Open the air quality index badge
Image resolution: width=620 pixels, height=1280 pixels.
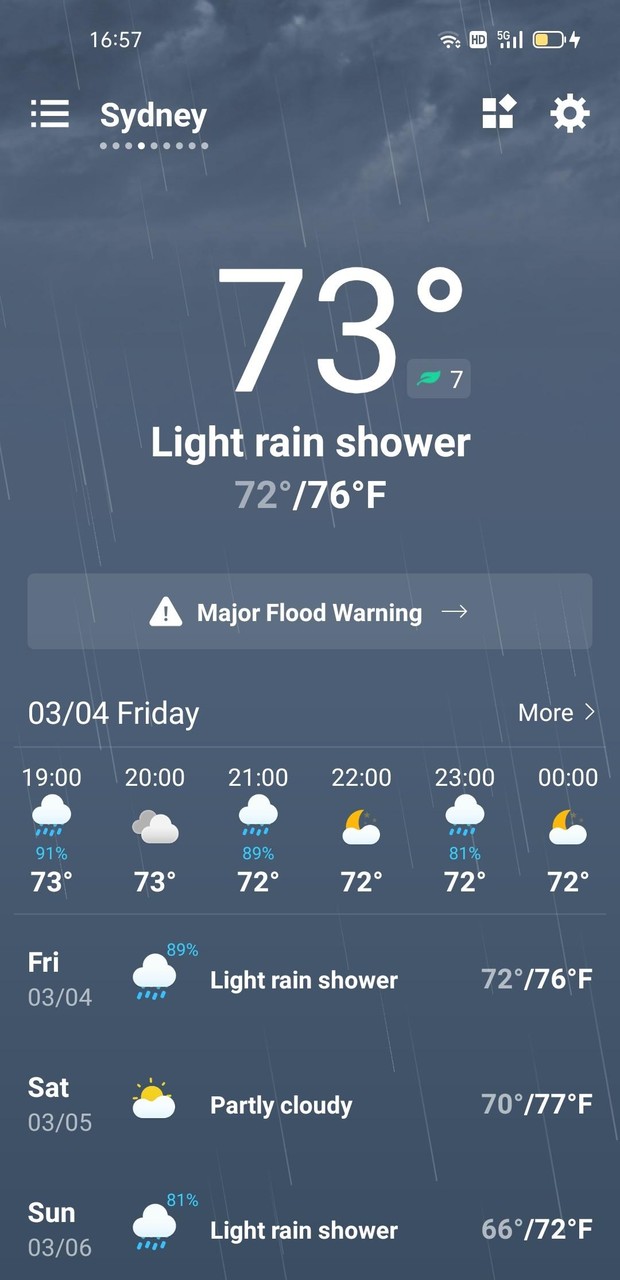click(x=439, y=379)
